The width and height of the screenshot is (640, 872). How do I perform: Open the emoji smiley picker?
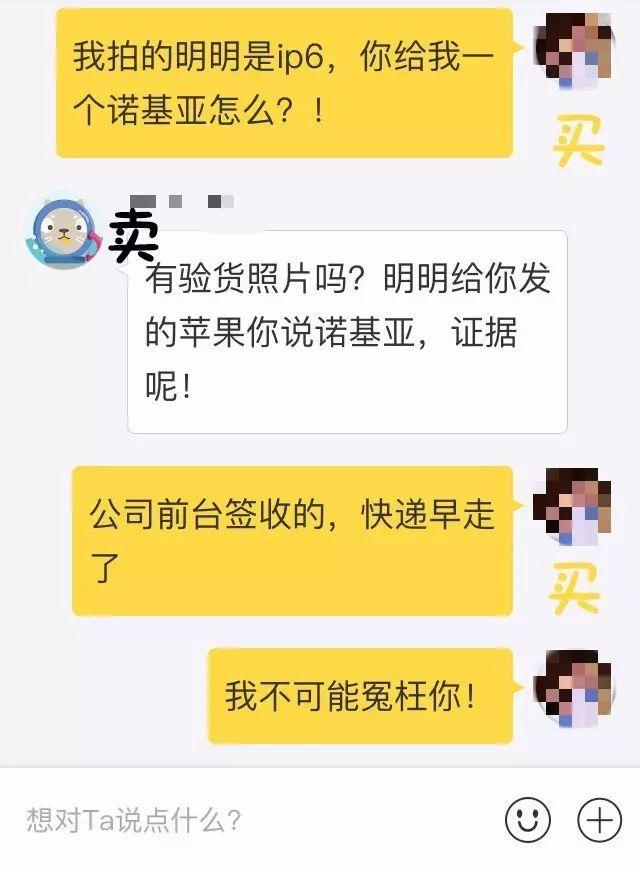click(x=528, y=821)
